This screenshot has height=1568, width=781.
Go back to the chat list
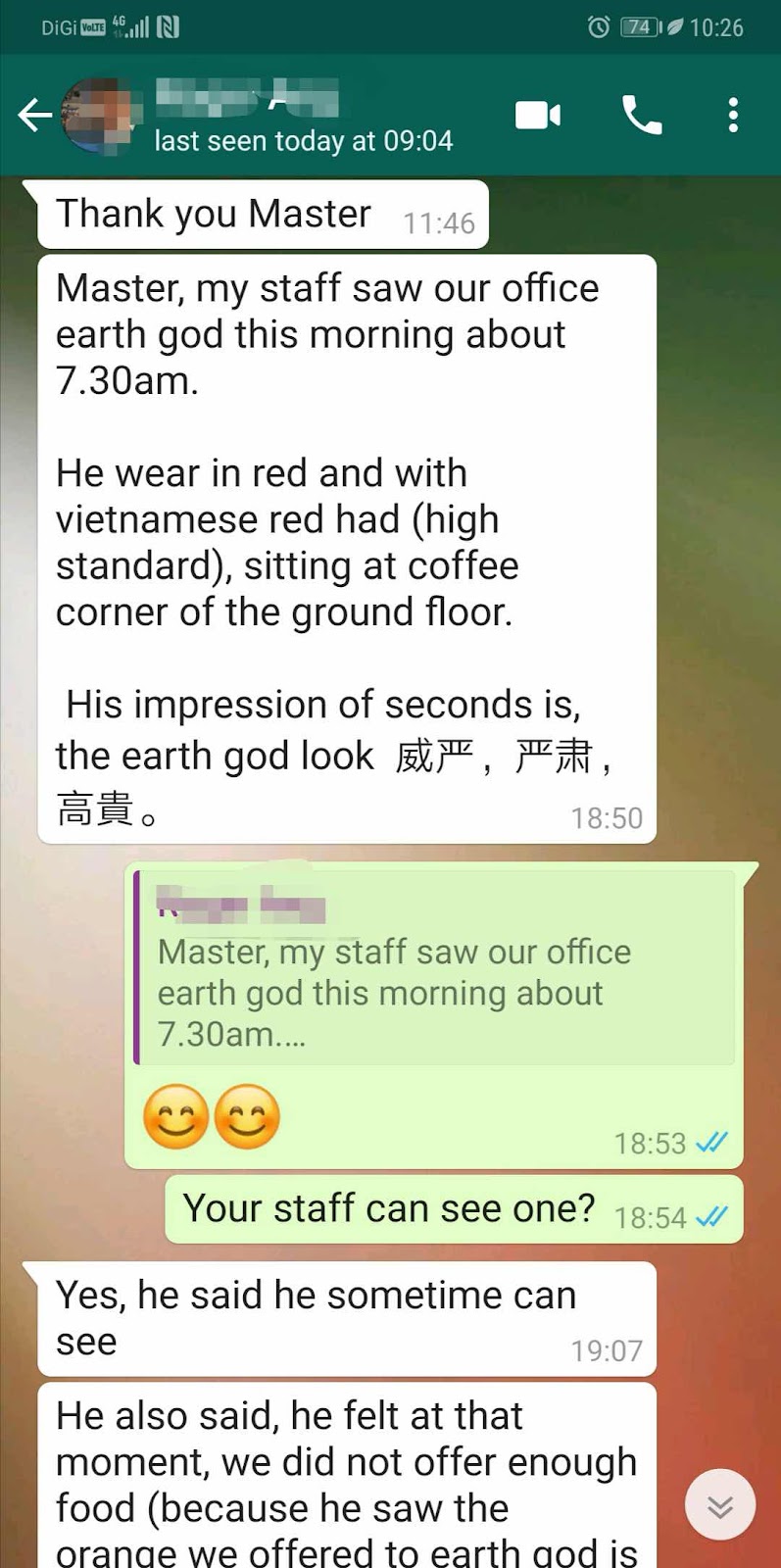coord(34,116)
